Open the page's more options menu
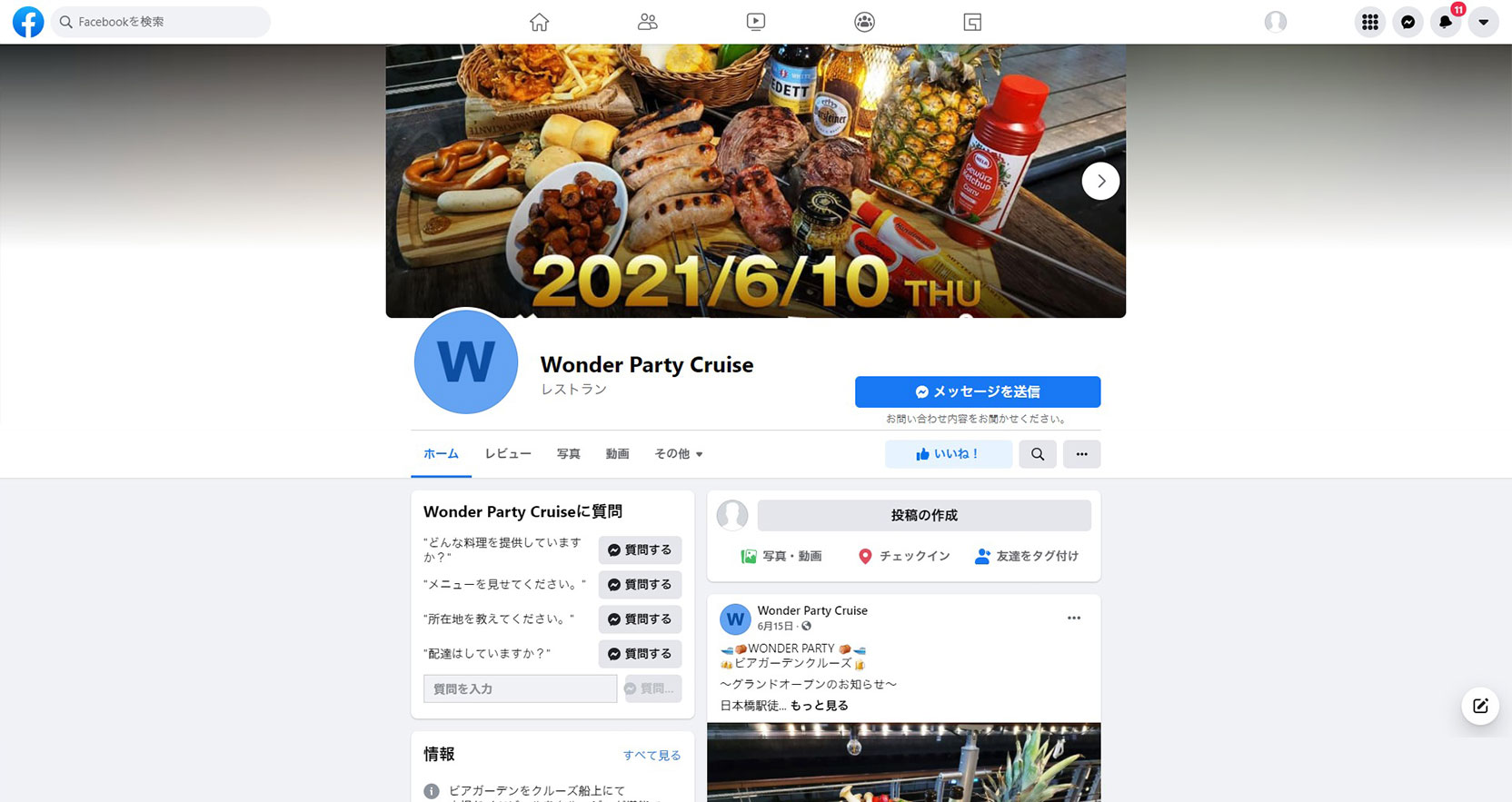The width and height of the screenshot is (1512, 802). point(1081,454)
